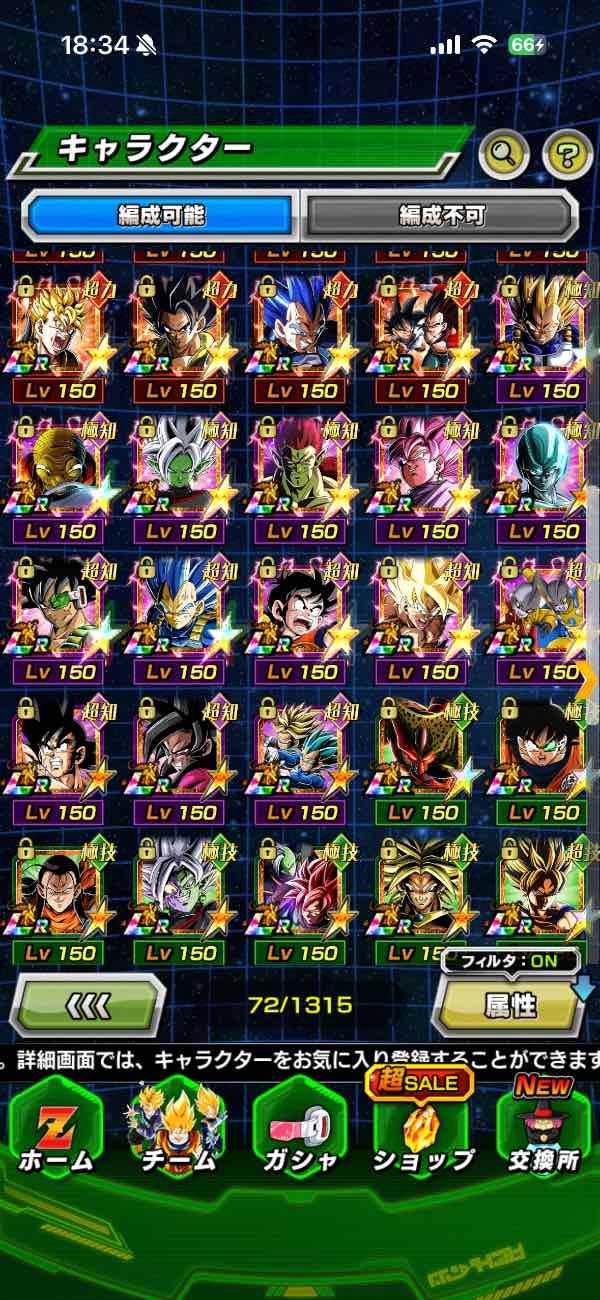Visit the ショップ with the SALE badge
This screenshot has height=1300, width=600.
[422, 1128]
